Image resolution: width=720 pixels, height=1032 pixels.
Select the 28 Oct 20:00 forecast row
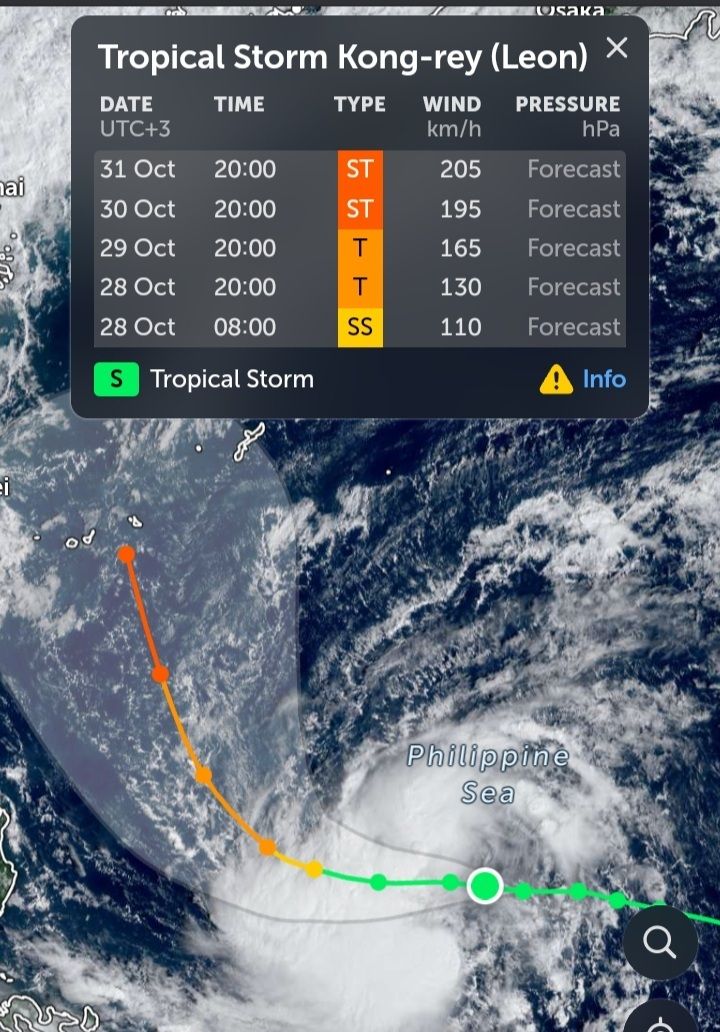click(x=360, y=287)
